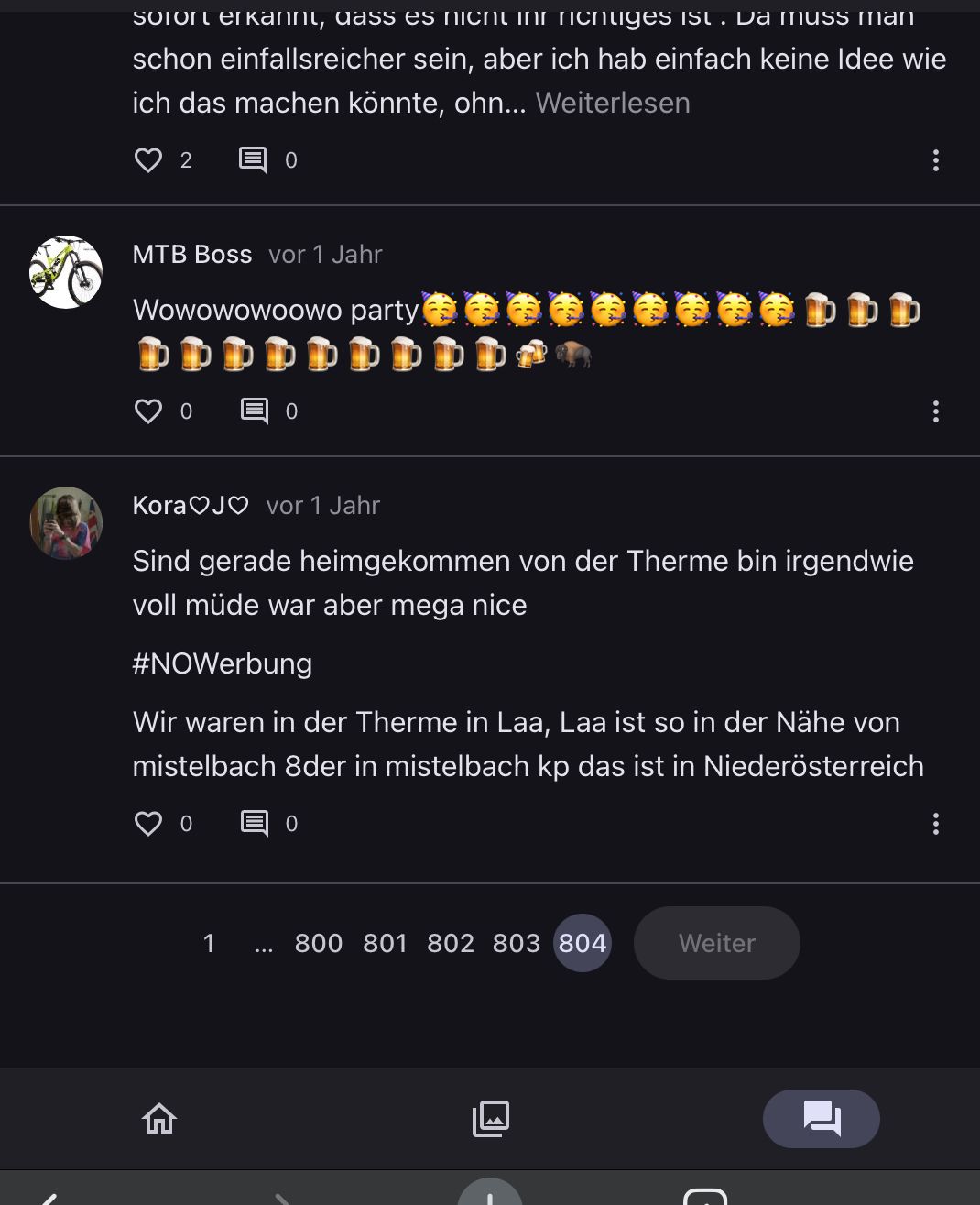The height and width of the screenshot is (1205, 980).
Task: Open overflow menu on MTB Boss's post
Action: (935, 411)
